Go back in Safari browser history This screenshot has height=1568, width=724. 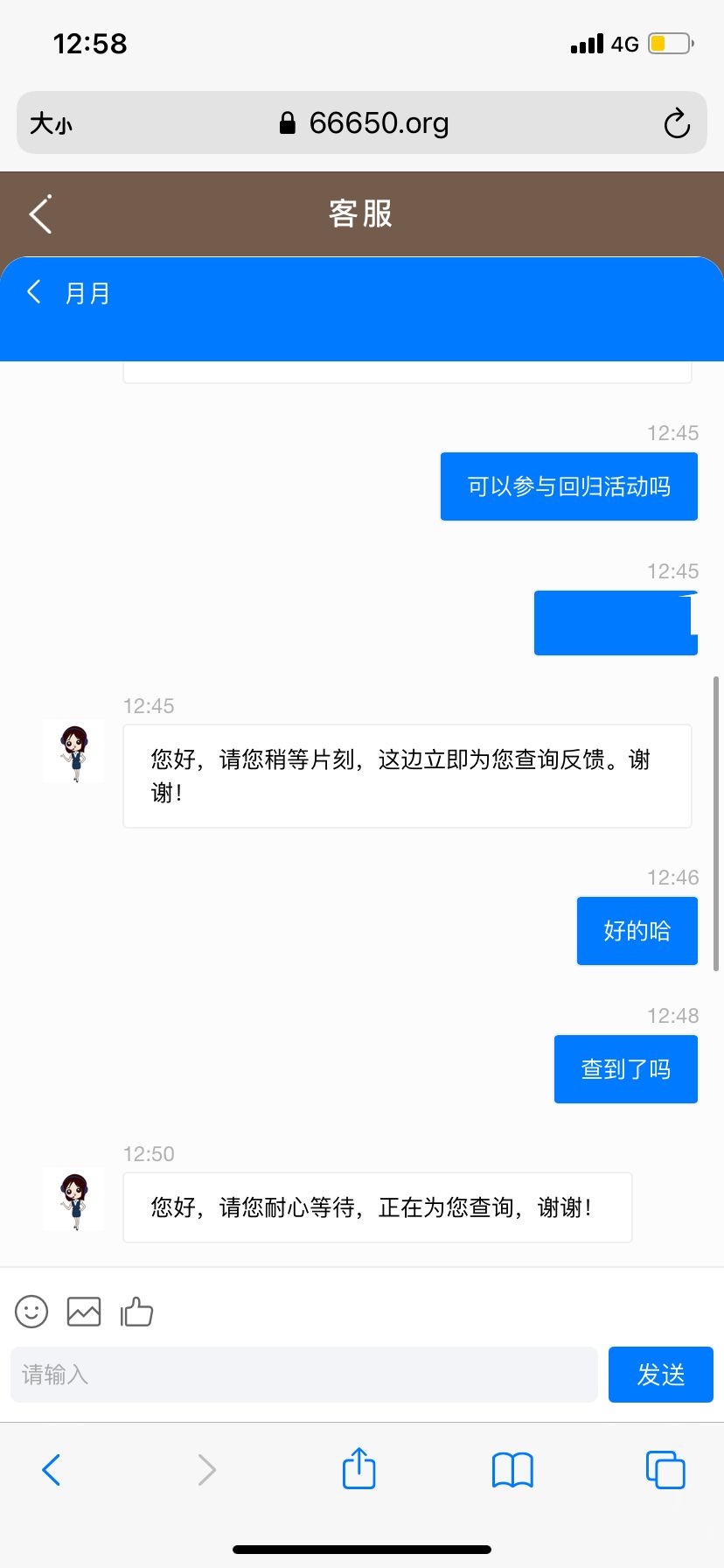coord(52,1469)
